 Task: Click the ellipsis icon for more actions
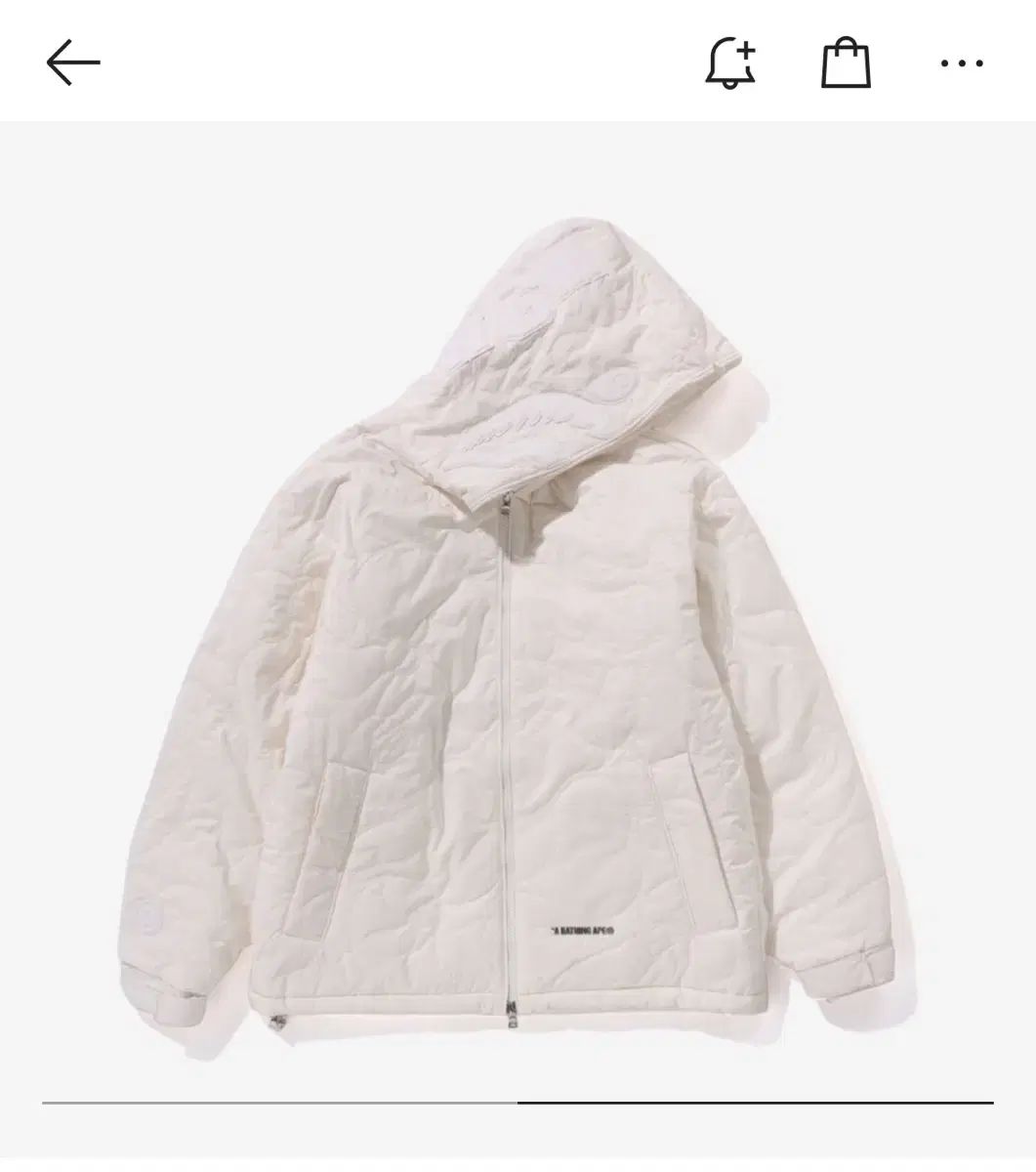[x=963, y=62]
